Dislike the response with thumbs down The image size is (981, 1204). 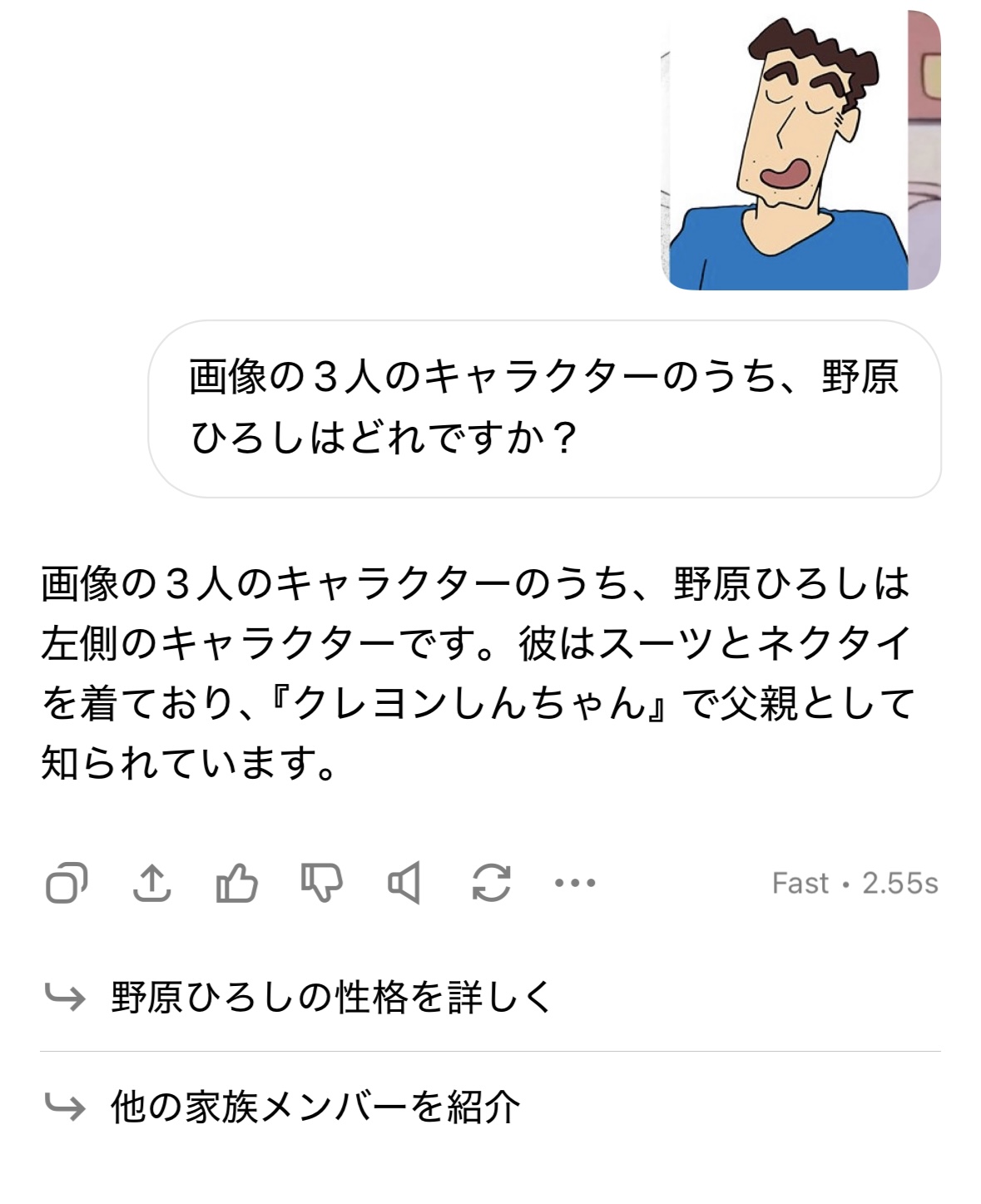pyautogui.click(x=322, y=883)
